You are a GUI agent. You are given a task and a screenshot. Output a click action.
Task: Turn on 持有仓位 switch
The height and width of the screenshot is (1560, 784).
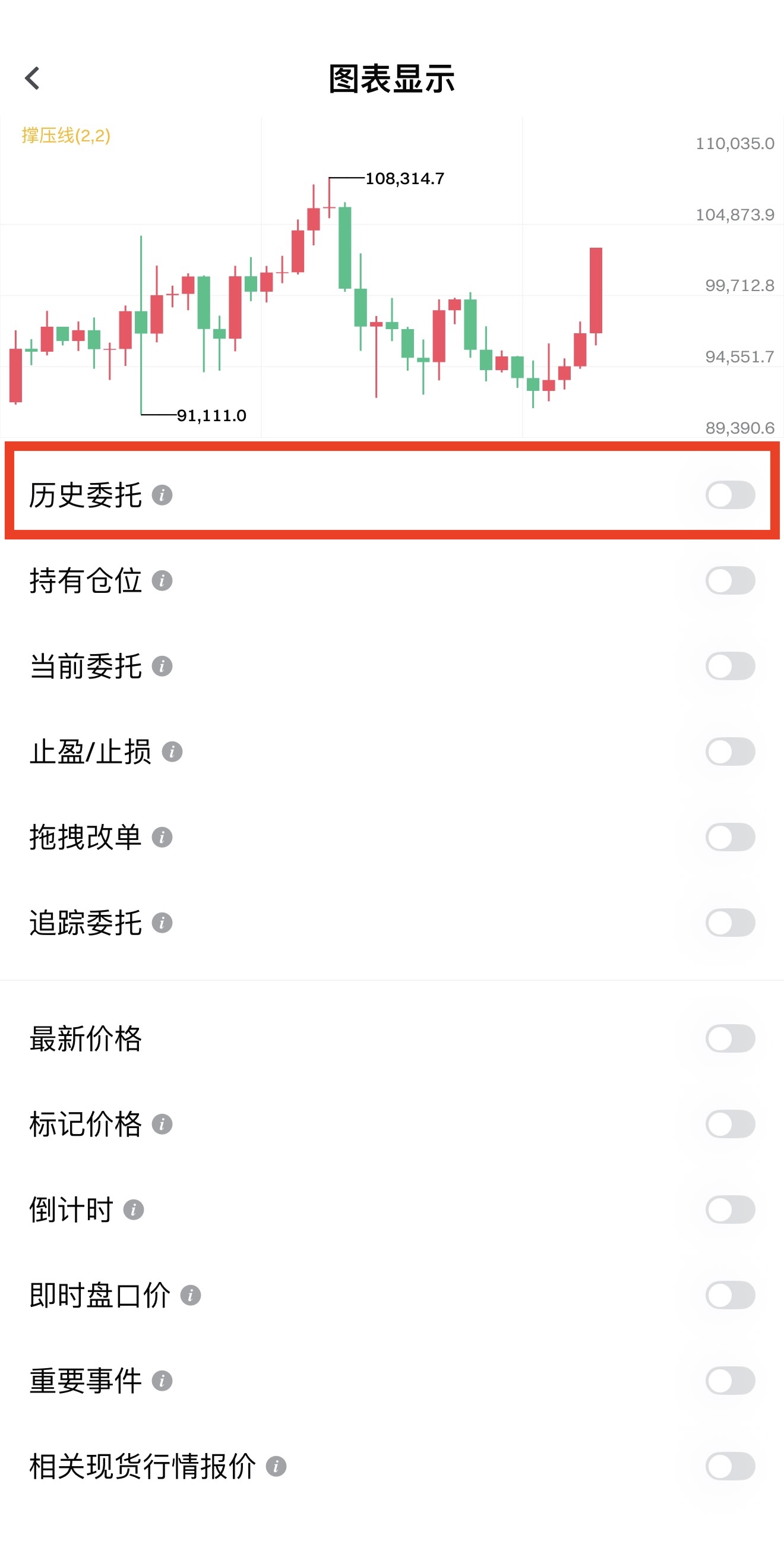pos(729,581)
